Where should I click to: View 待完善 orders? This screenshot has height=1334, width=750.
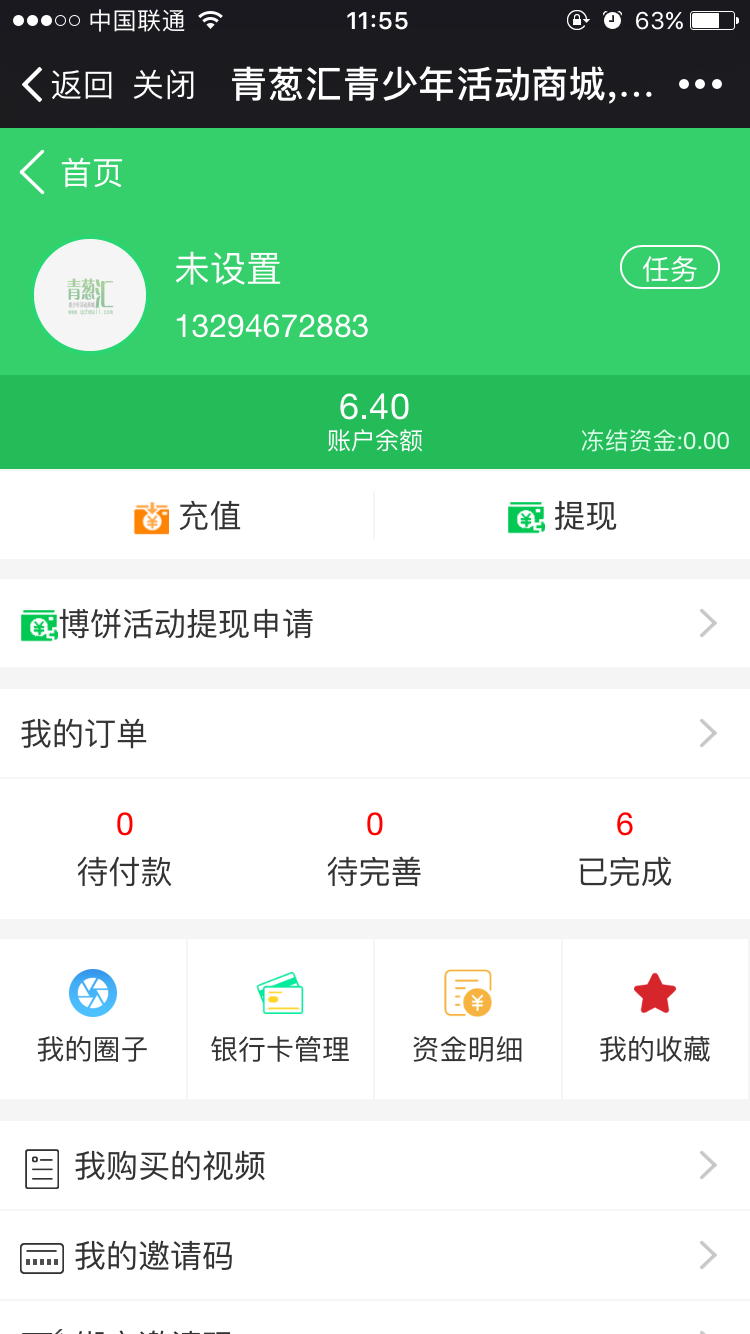pyautogui.click(x=375, y=848)
